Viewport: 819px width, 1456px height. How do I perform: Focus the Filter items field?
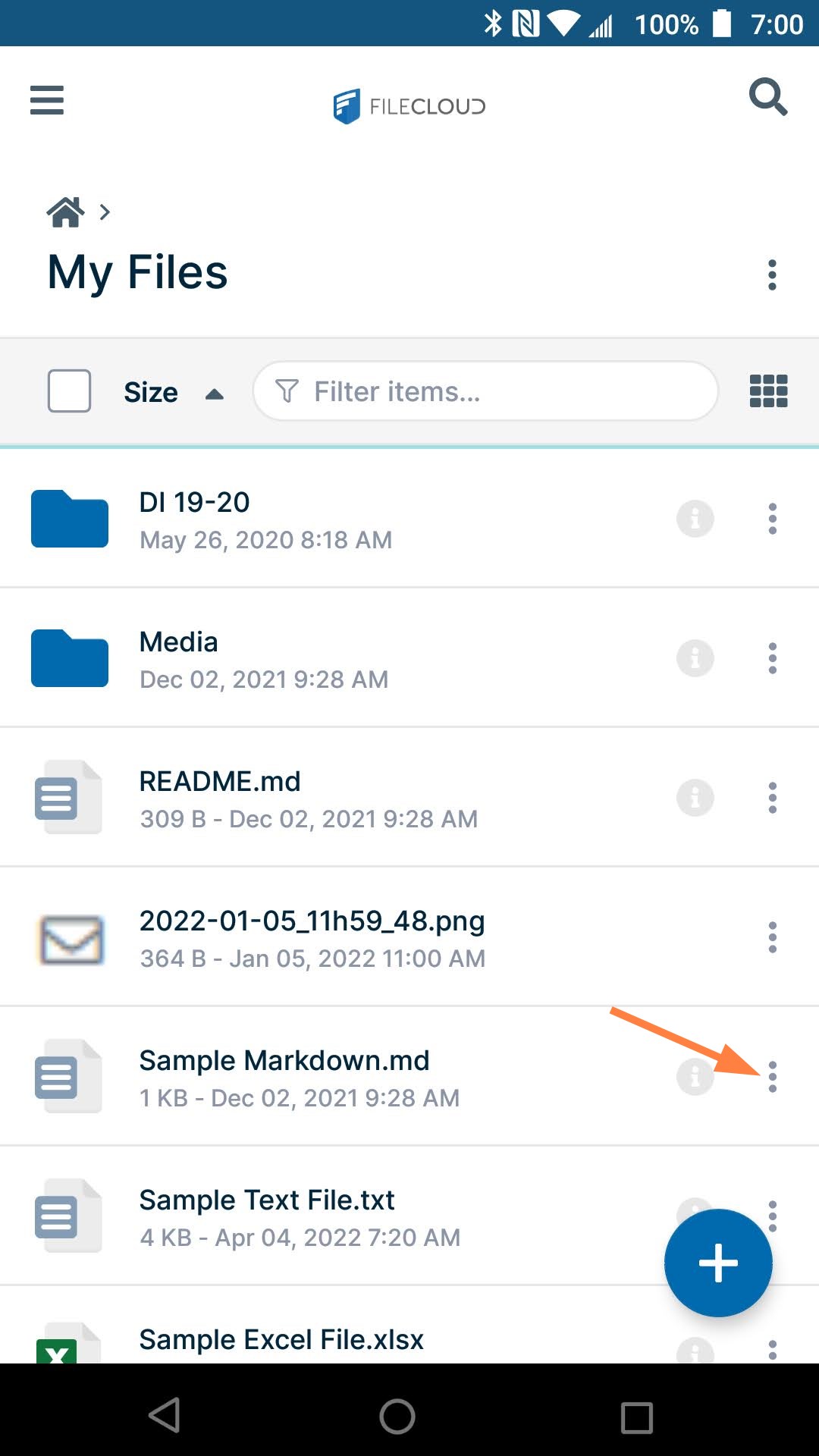tap(485, 391)
